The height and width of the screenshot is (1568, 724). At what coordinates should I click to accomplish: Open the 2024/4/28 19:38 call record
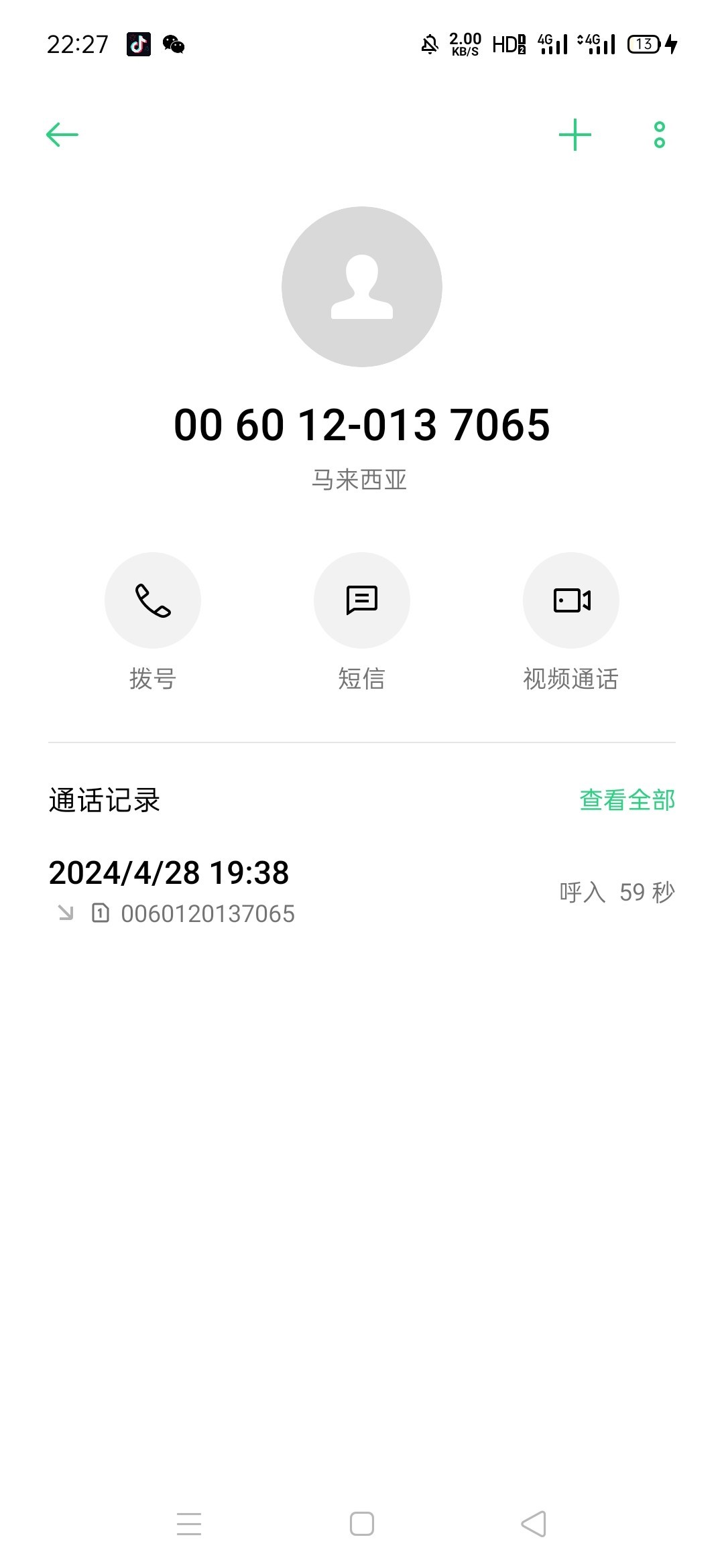pyautogui.click(x=362, y=892)
